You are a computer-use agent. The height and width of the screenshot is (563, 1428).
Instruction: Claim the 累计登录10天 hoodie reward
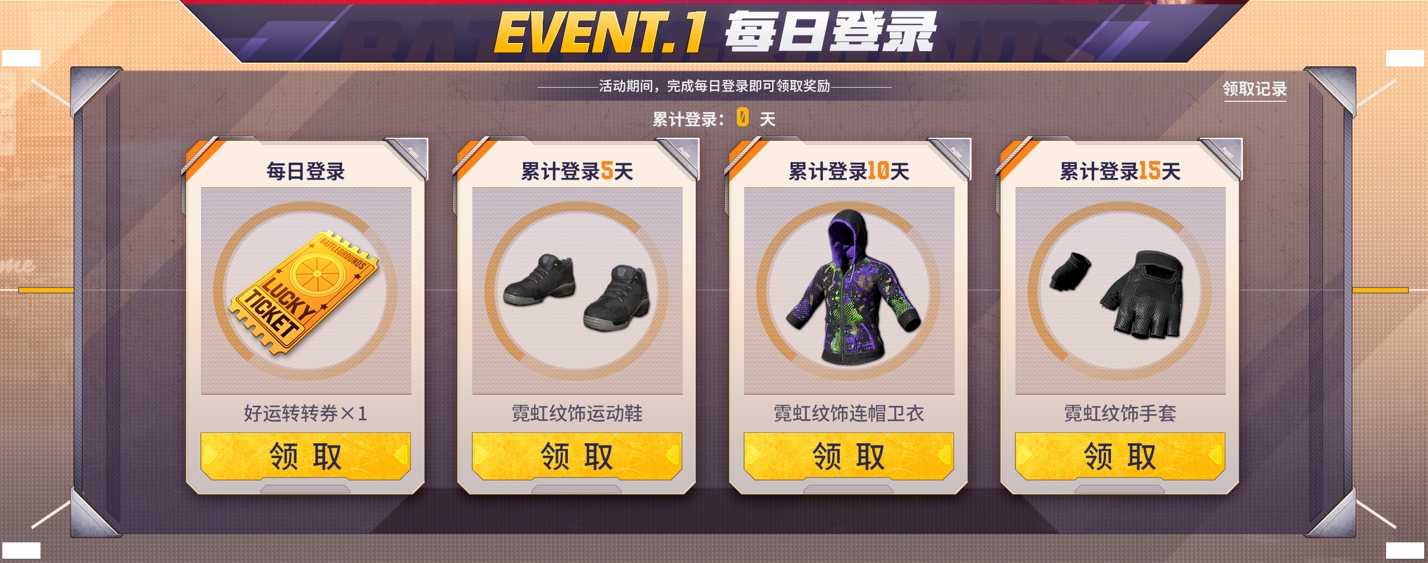848,456
